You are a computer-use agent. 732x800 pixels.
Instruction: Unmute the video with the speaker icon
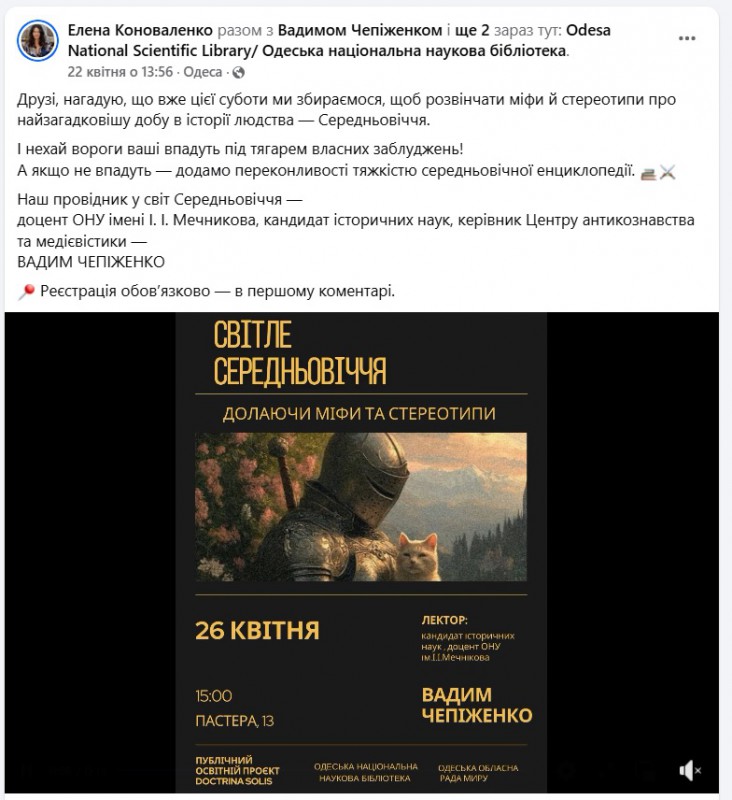(690, 769)
